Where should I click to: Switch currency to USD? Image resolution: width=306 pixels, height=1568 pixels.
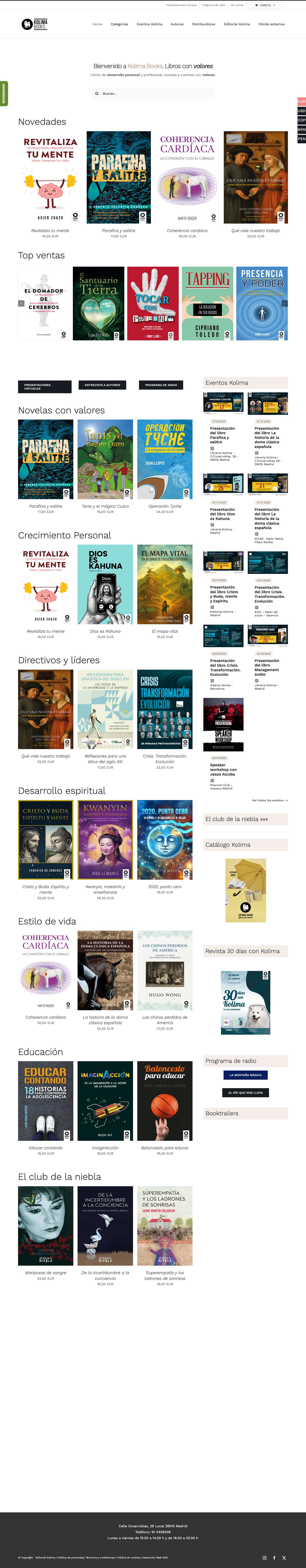coord(301,111)
